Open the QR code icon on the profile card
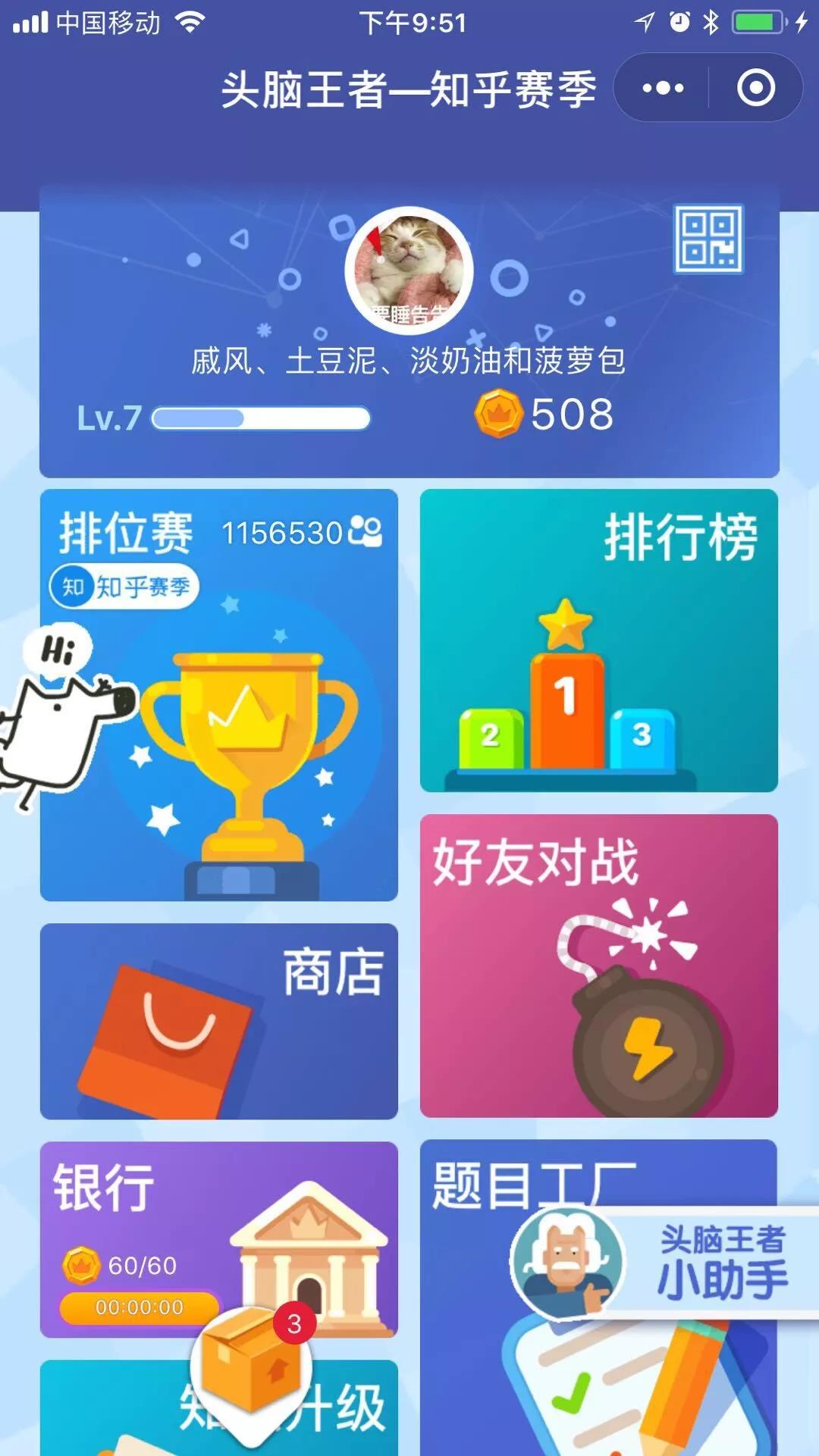The height and width of the screenshot is (1456, 819). coord(708,240)
